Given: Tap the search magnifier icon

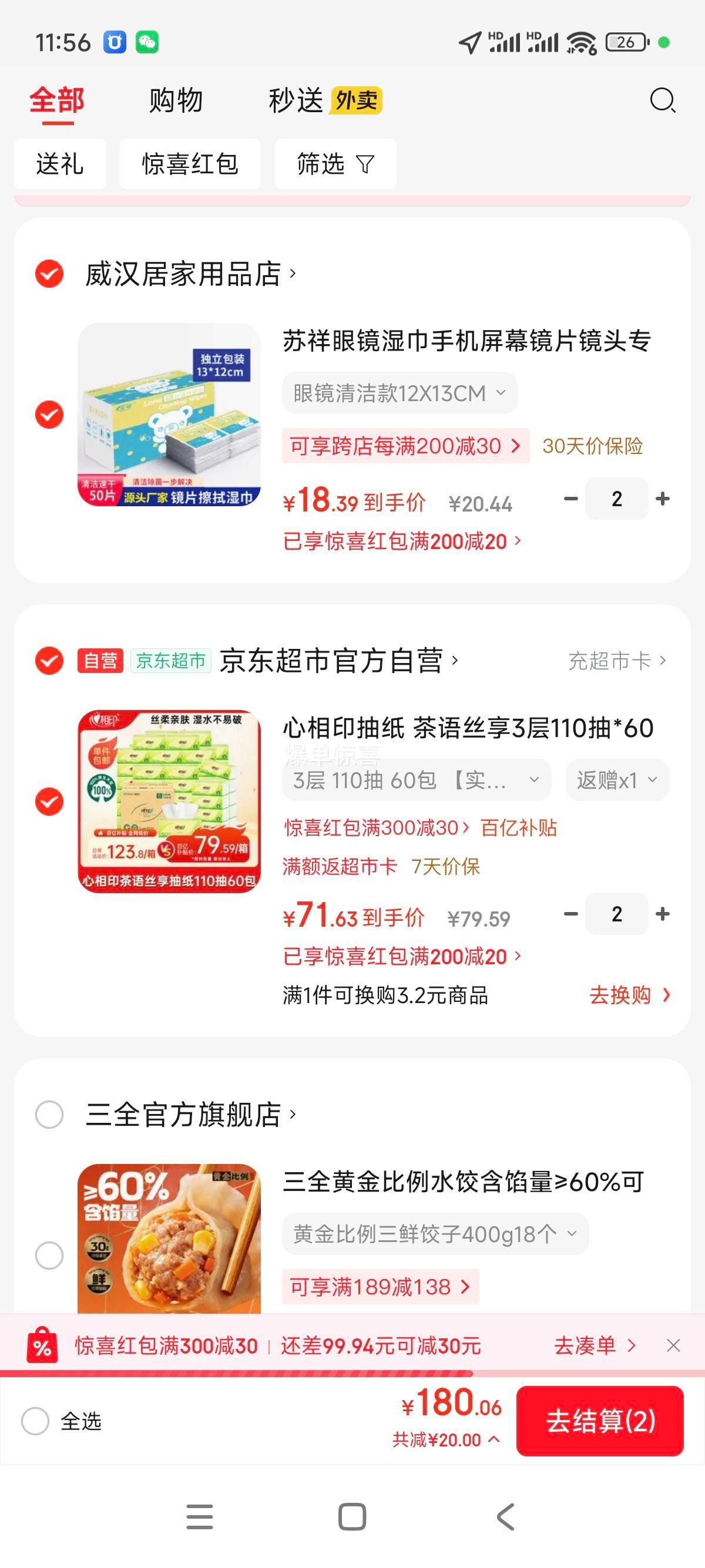Looking at the screenshot, I should point(663,101).
